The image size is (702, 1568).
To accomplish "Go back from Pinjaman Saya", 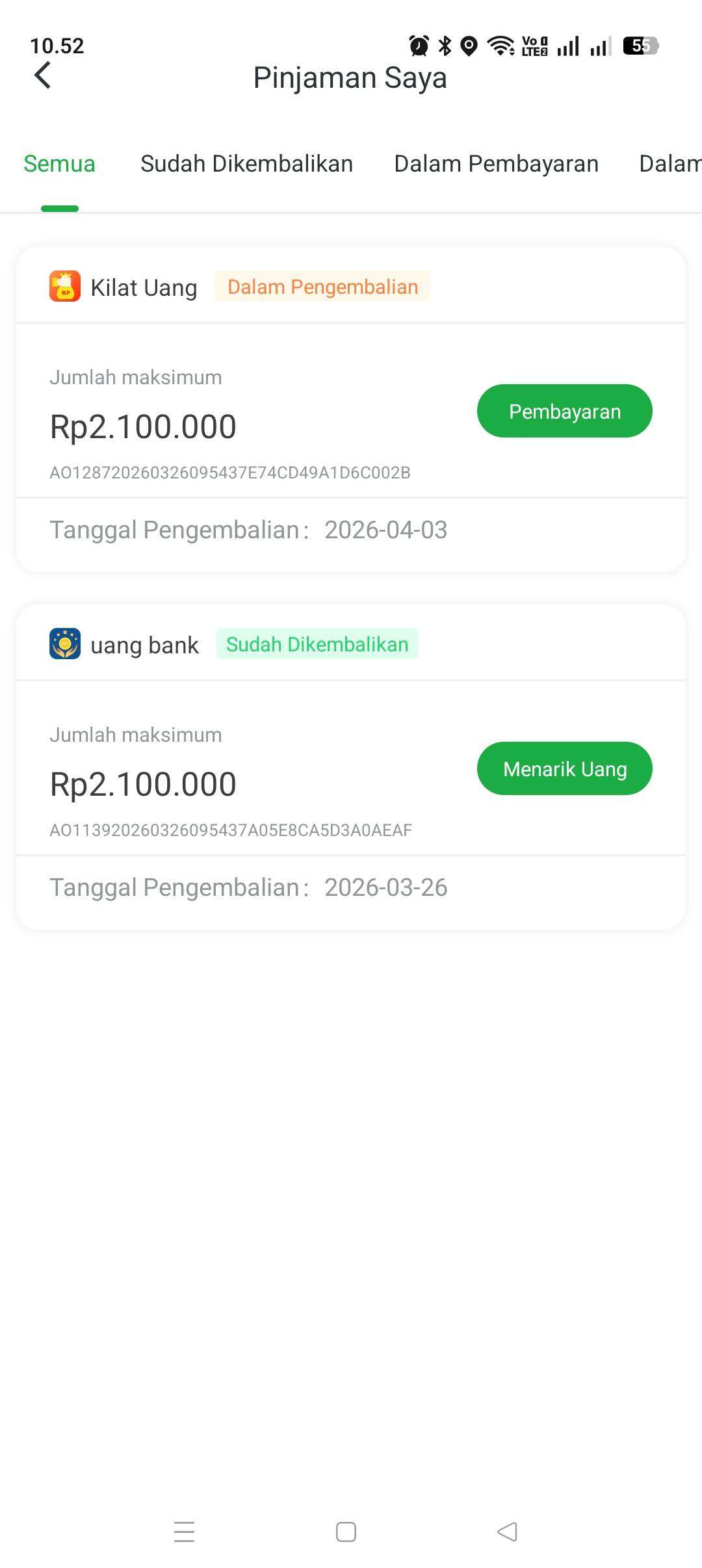I will (43, 75).
